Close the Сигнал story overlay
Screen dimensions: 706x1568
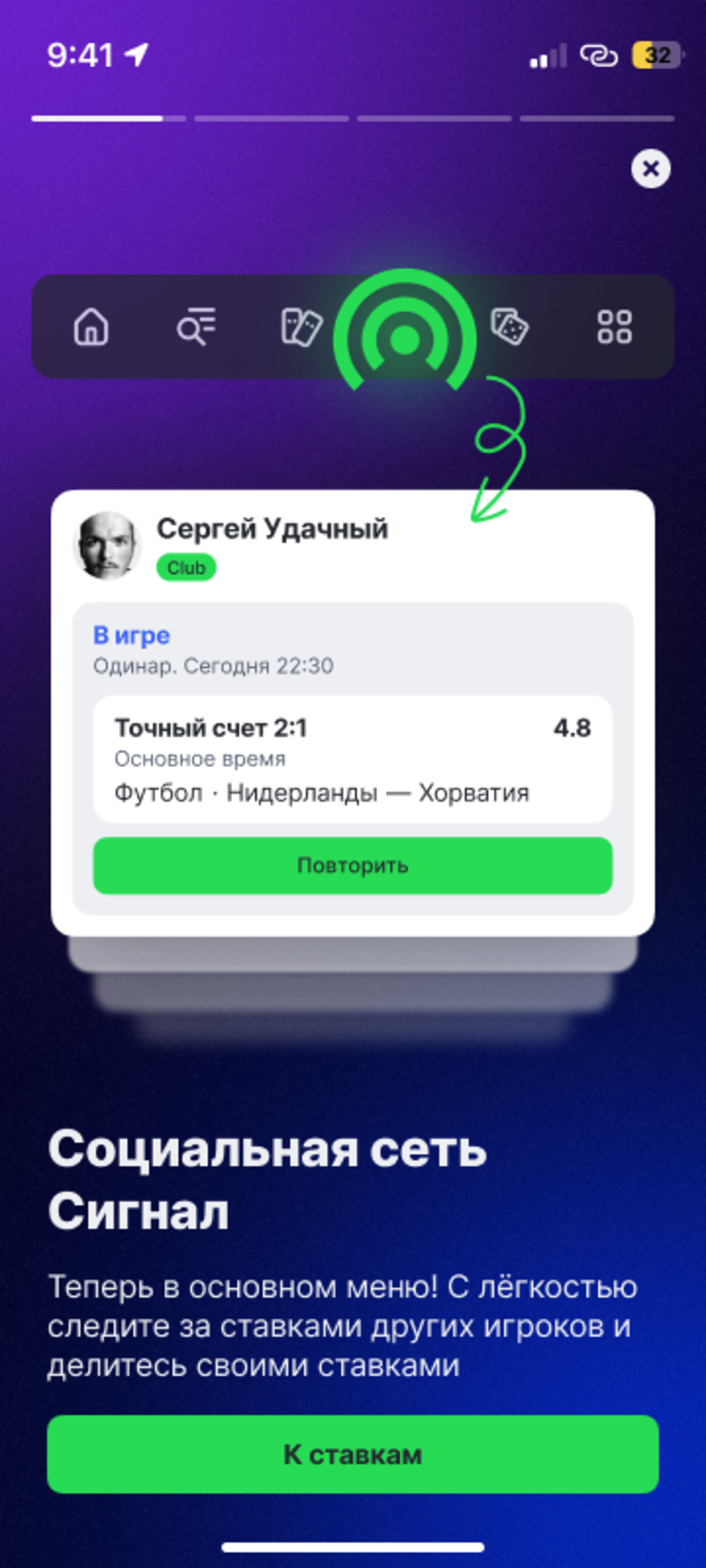coord(650,169)
